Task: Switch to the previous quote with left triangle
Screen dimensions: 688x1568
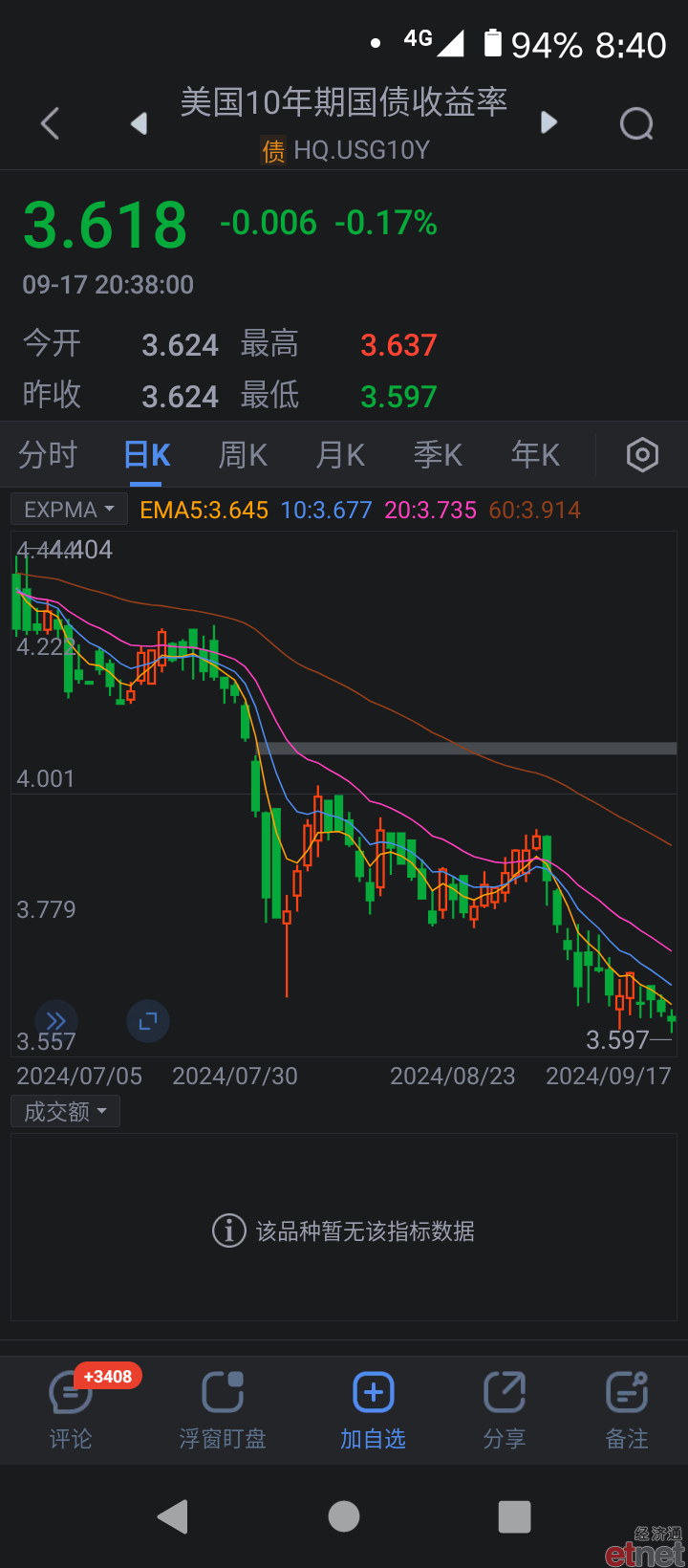Action: point(139,123)
